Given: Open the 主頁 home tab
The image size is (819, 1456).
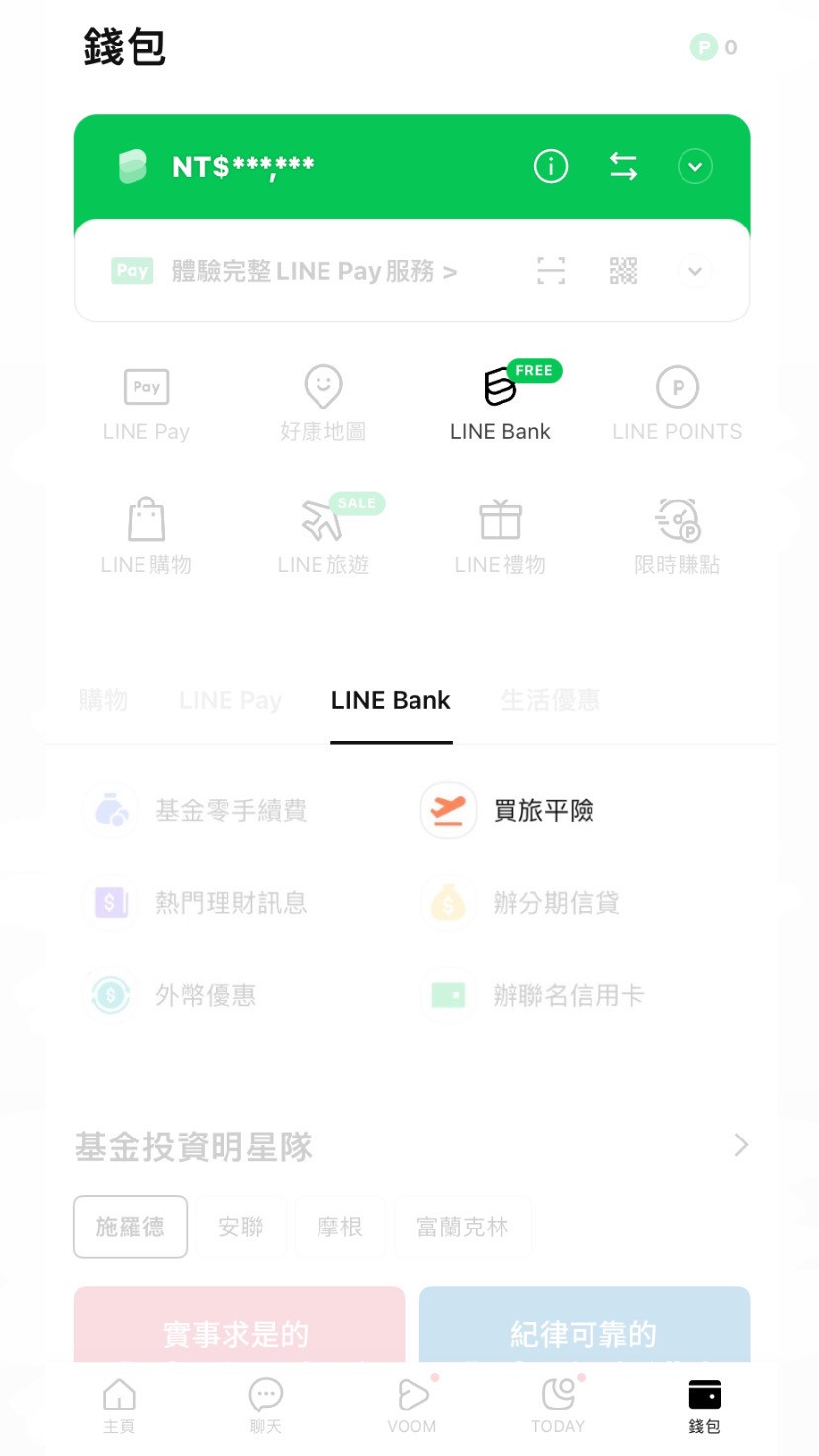Looking at the screenshot, I should 119,1406.
